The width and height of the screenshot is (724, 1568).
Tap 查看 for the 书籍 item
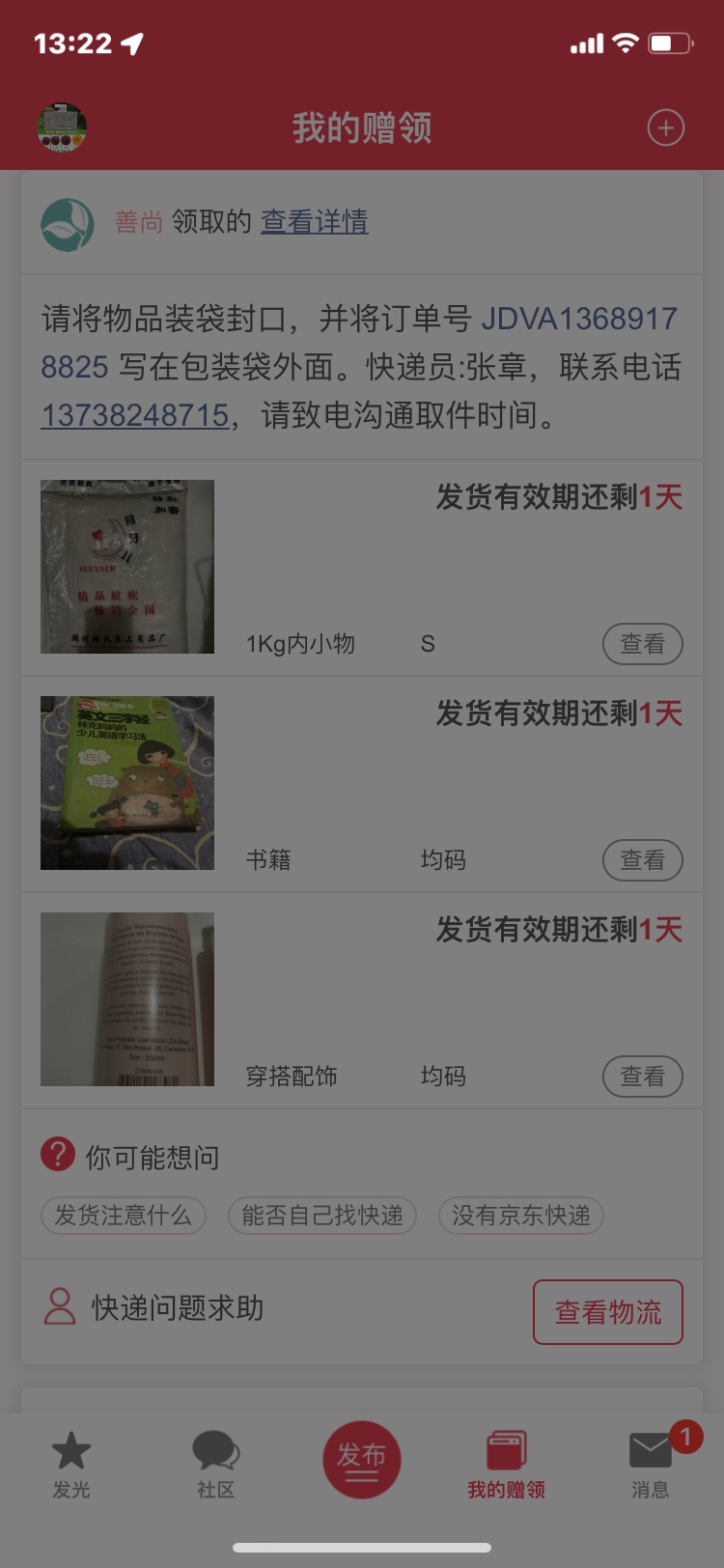click(x=642, y=860)
